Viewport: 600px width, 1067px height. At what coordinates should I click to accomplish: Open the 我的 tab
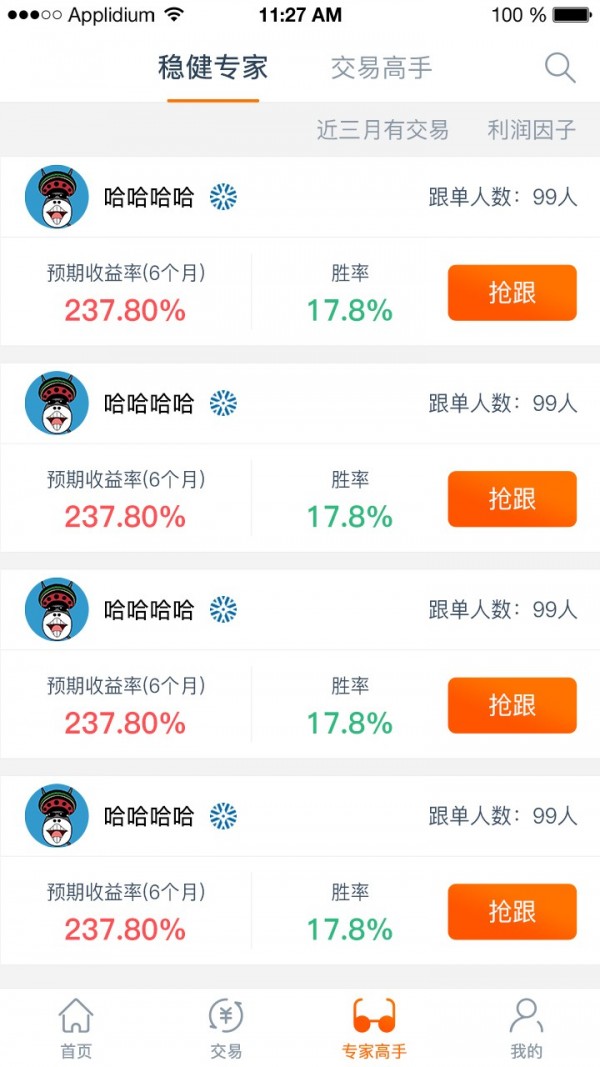[x=526, y=1028]
